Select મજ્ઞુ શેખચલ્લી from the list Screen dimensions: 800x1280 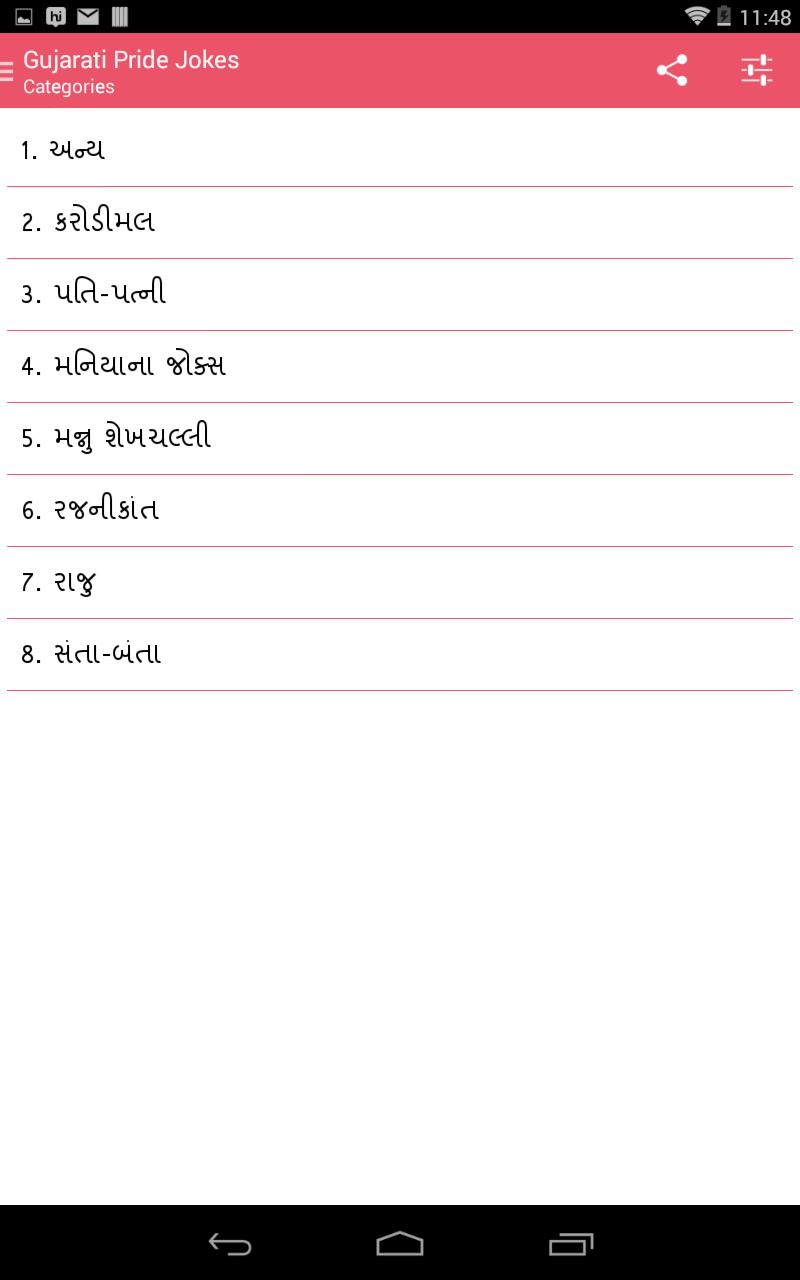(x=400, y=438)
